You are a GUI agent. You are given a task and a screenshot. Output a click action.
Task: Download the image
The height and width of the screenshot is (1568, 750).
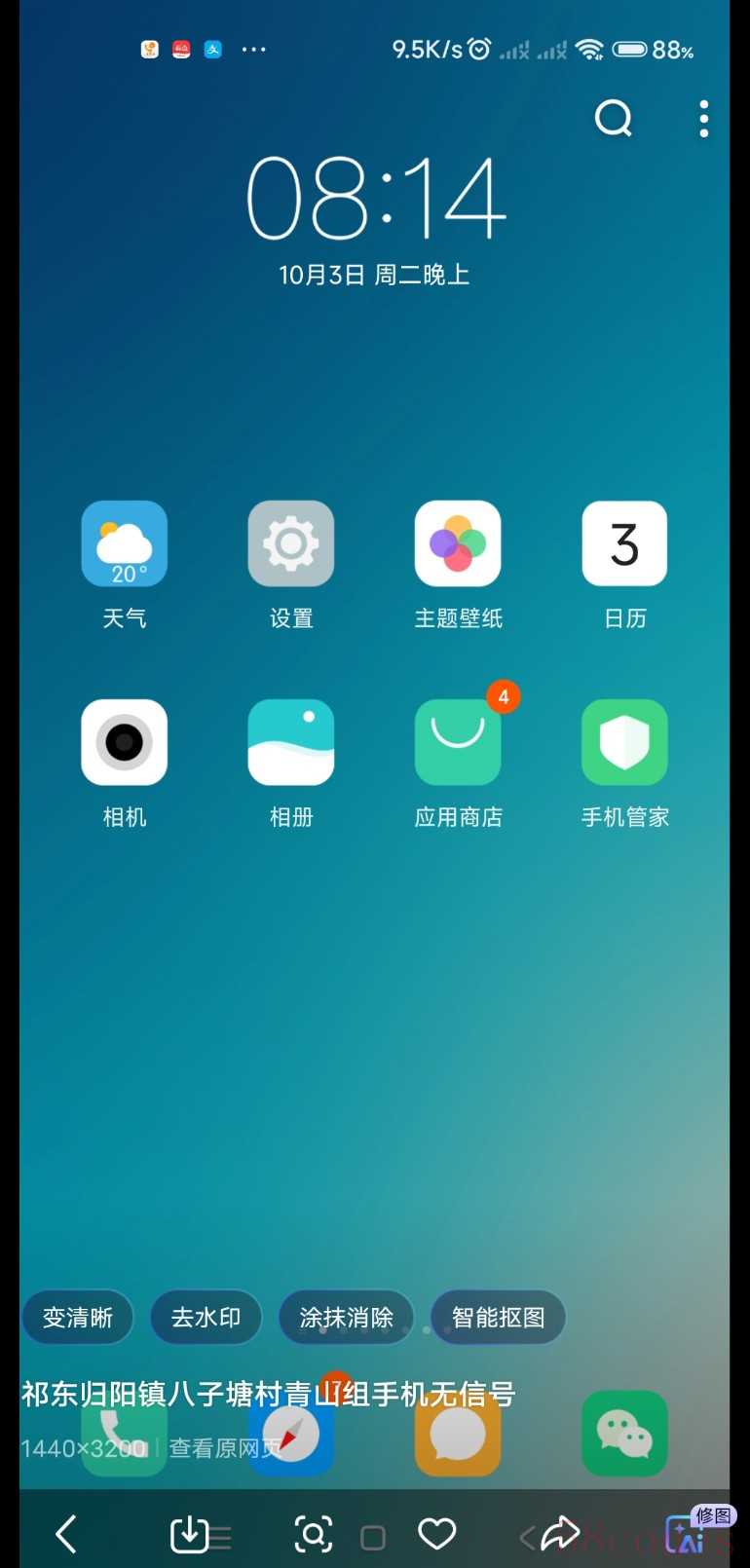click(x=189, y=1534)
